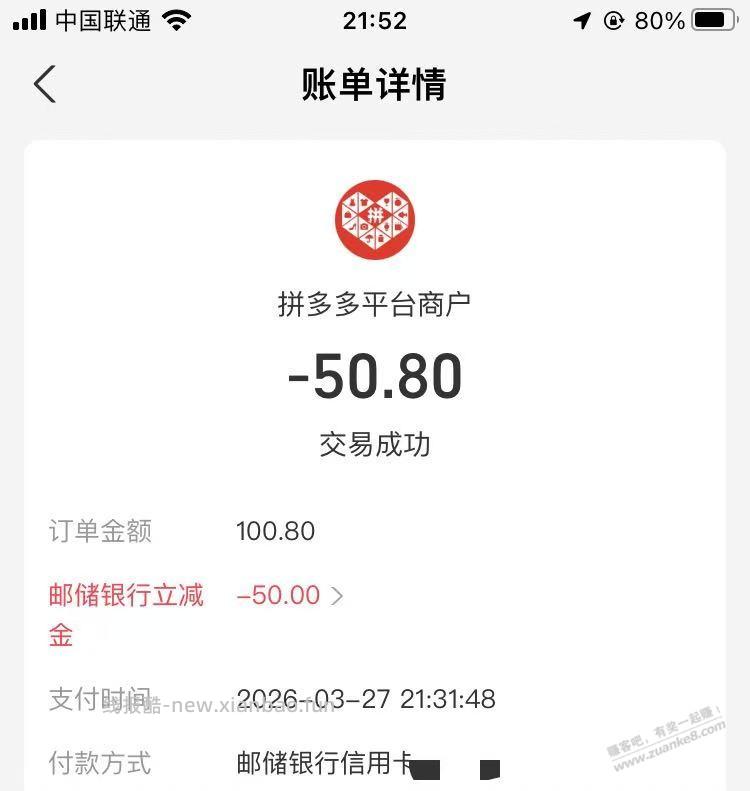Tap the clock showing 21:52
The image size is (750, 791).
375,19
